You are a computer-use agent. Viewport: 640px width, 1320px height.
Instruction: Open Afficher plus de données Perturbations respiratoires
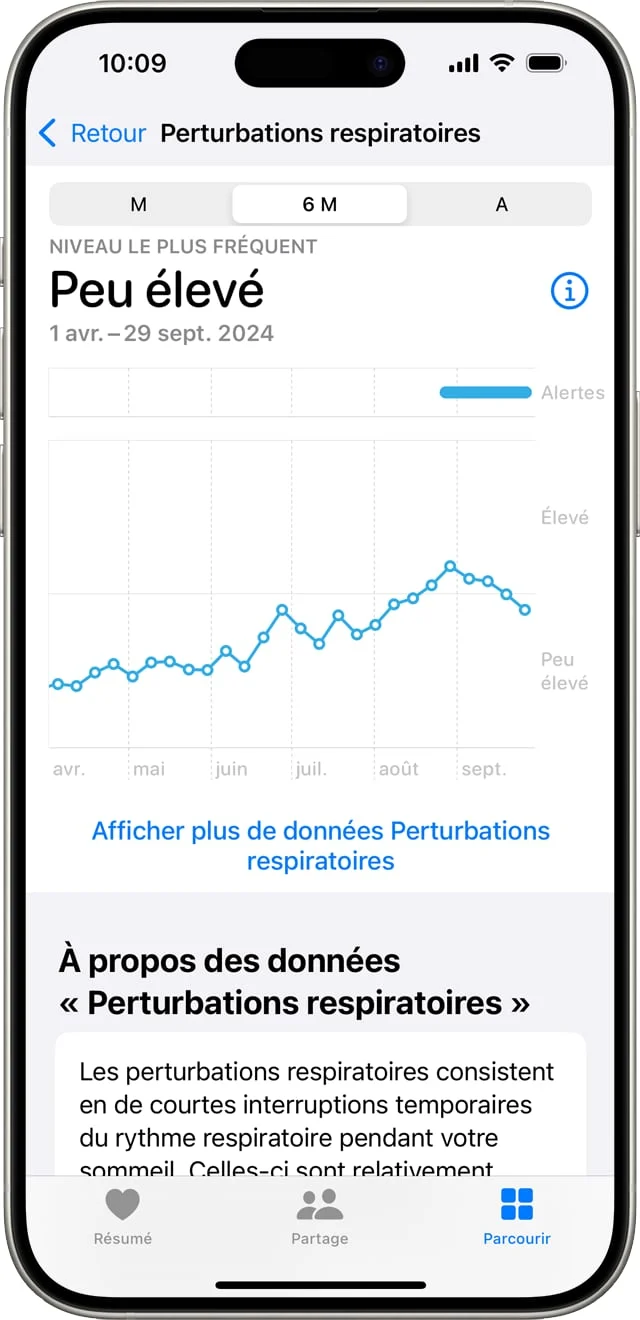(321, 846)
